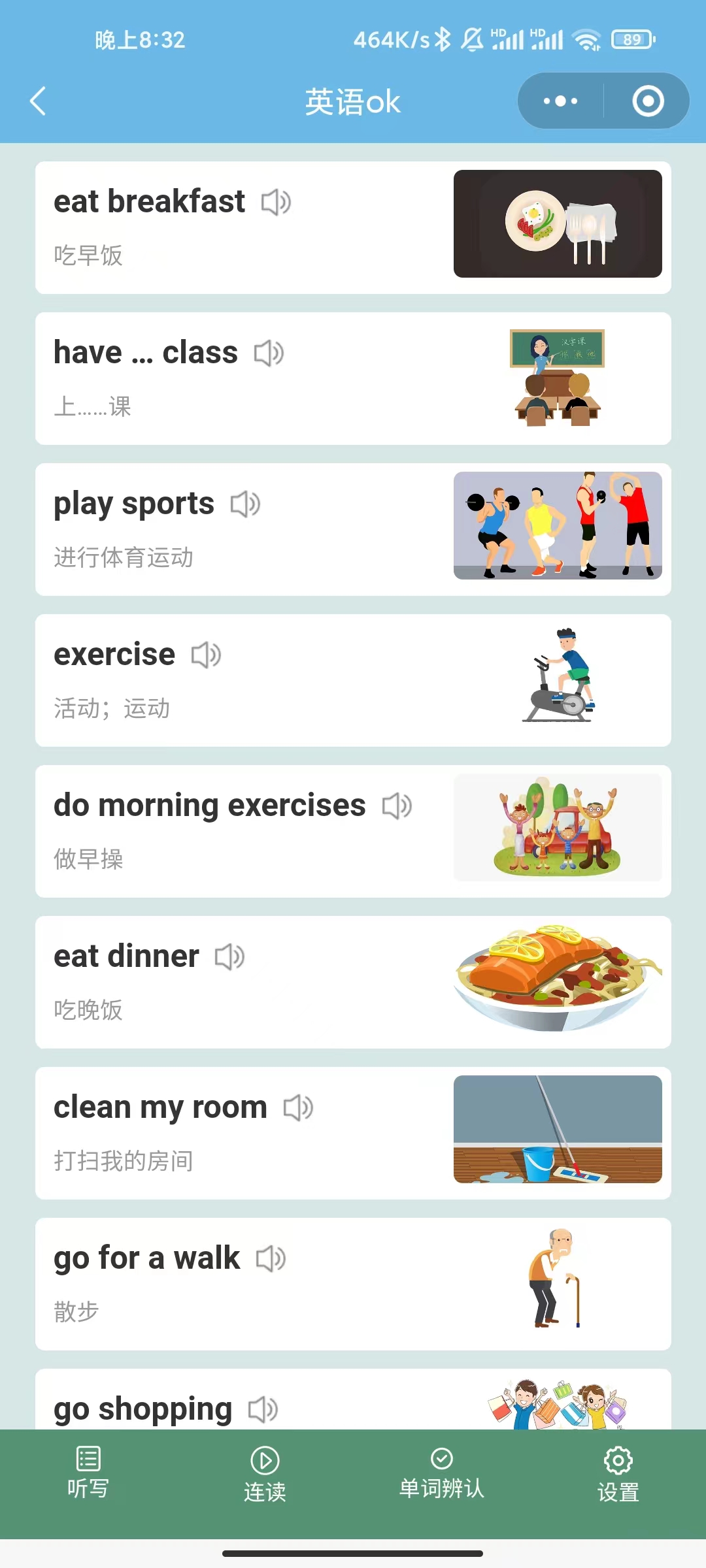Hear clean my room pronunciation
706x1568 pixels.
pyautogui.click(x=298, y=1108)
